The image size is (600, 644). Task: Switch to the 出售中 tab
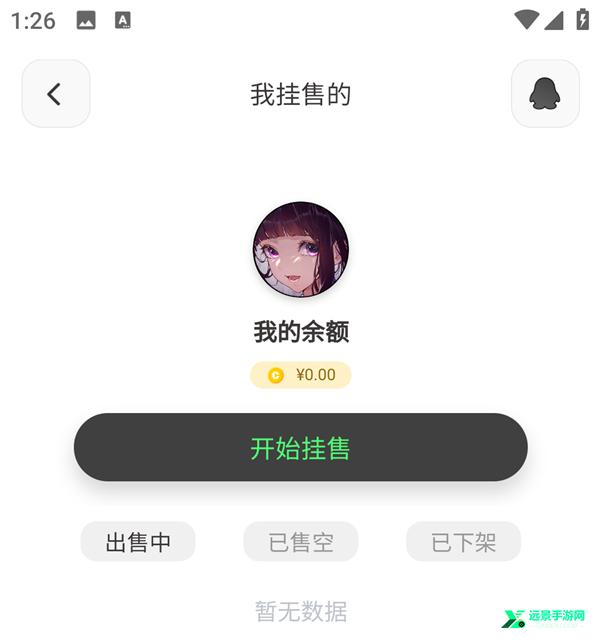(x=138, y=542)
